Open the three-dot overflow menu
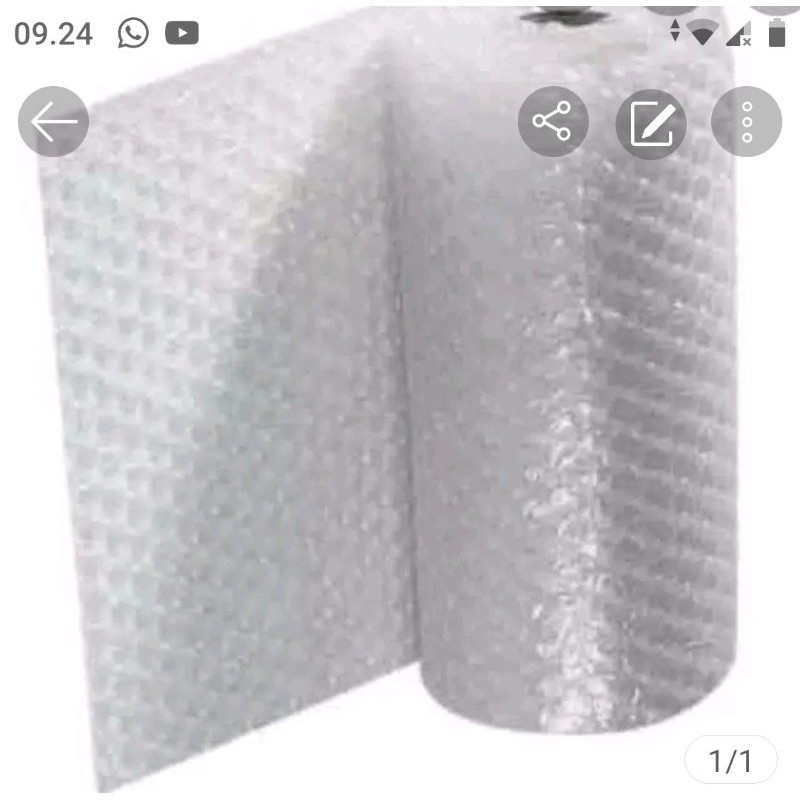The image size is (800, 800). 746,121
